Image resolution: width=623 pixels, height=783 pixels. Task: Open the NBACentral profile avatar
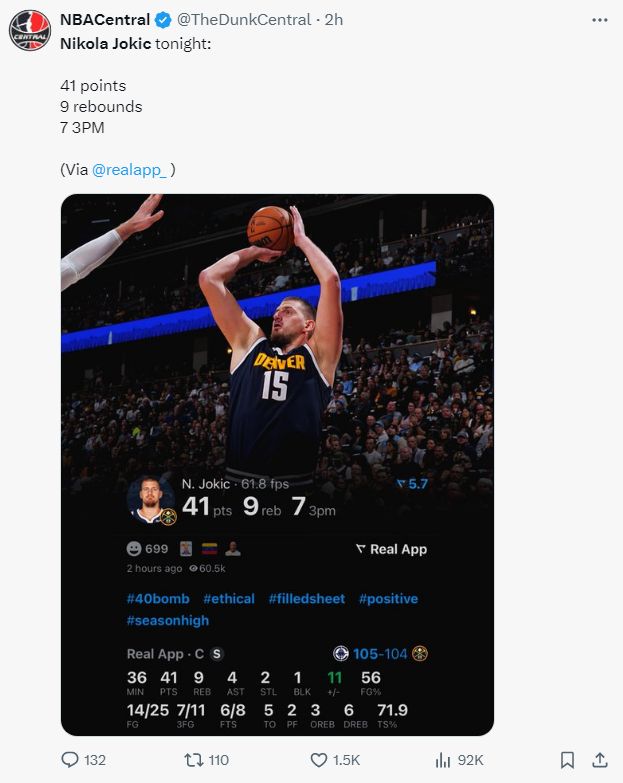tap(29, 30)
